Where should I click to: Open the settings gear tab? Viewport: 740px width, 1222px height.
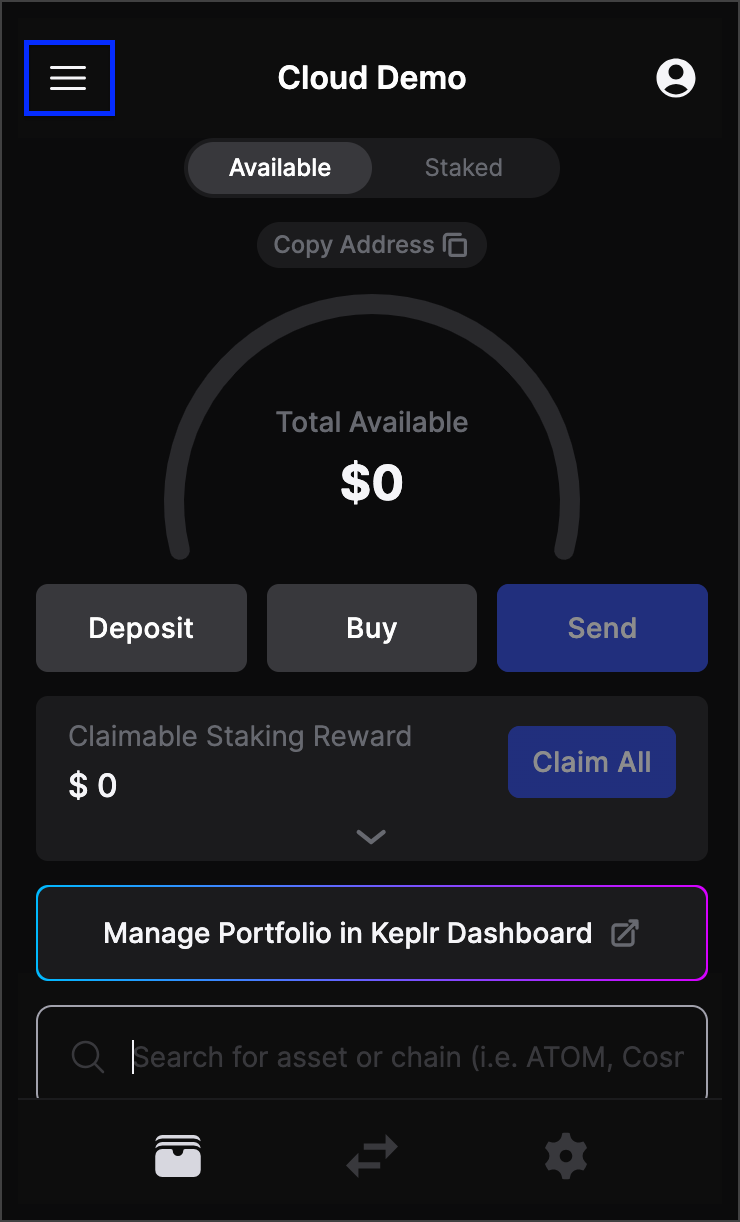point(565,1156)
